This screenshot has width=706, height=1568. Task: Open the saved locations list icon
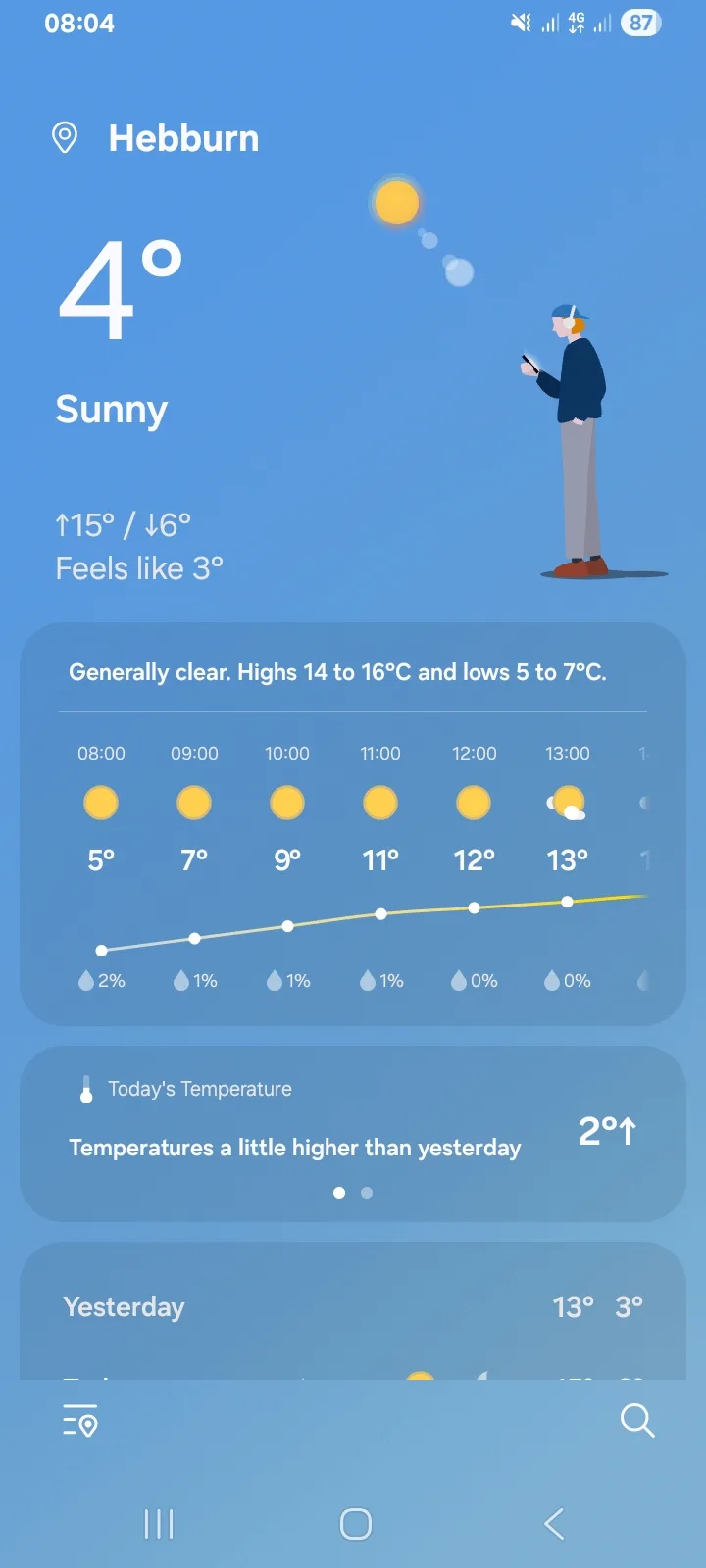coord(80,1421)
